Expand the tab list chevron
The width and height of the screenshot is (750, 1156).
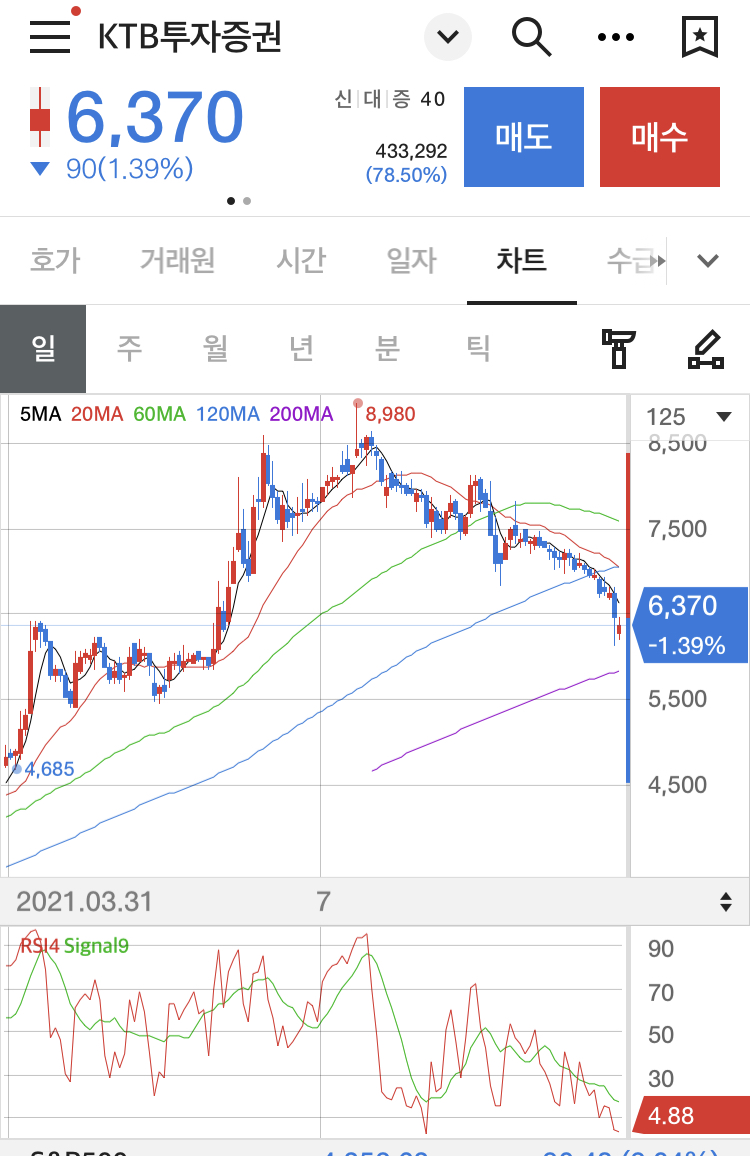[x=708, y=261]
